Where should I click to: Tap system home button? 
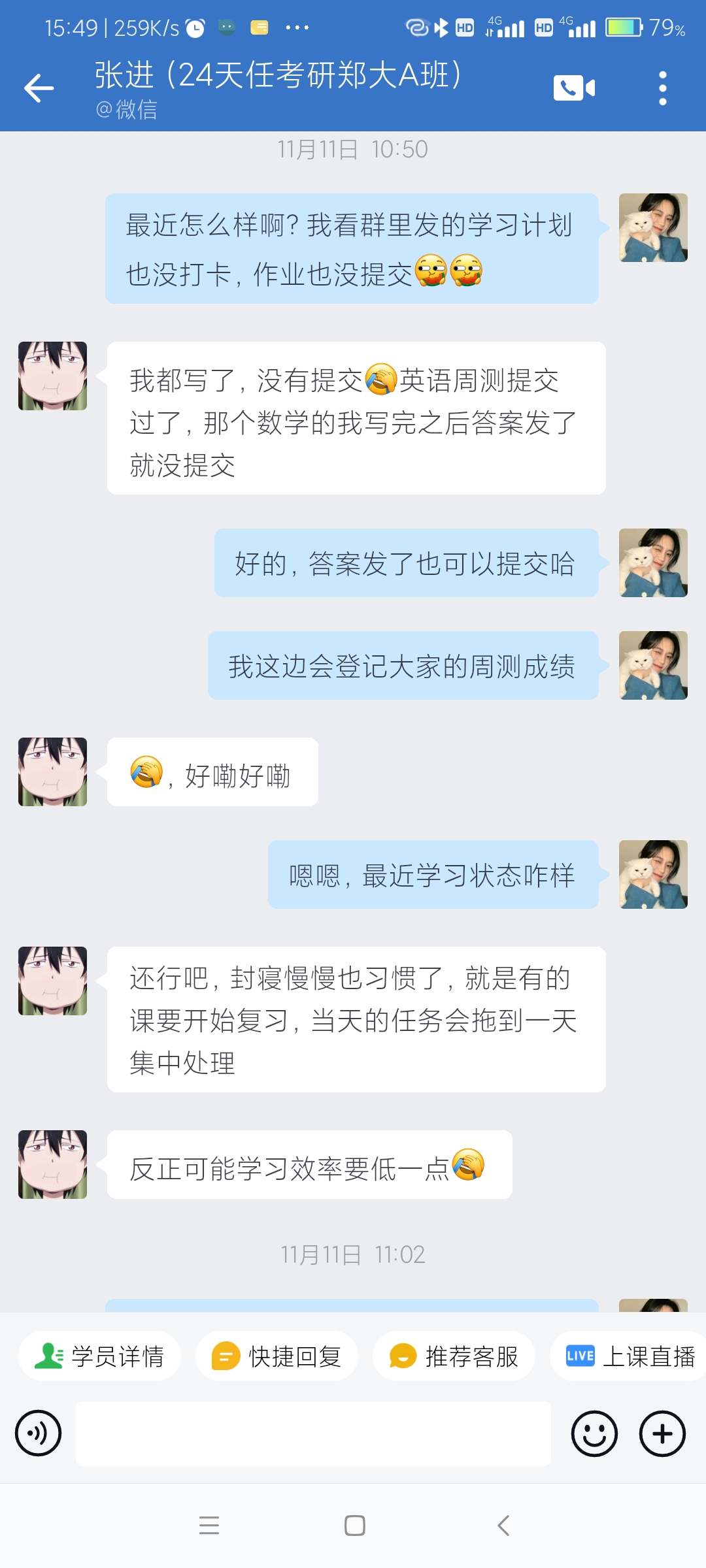coord(354,1526)
